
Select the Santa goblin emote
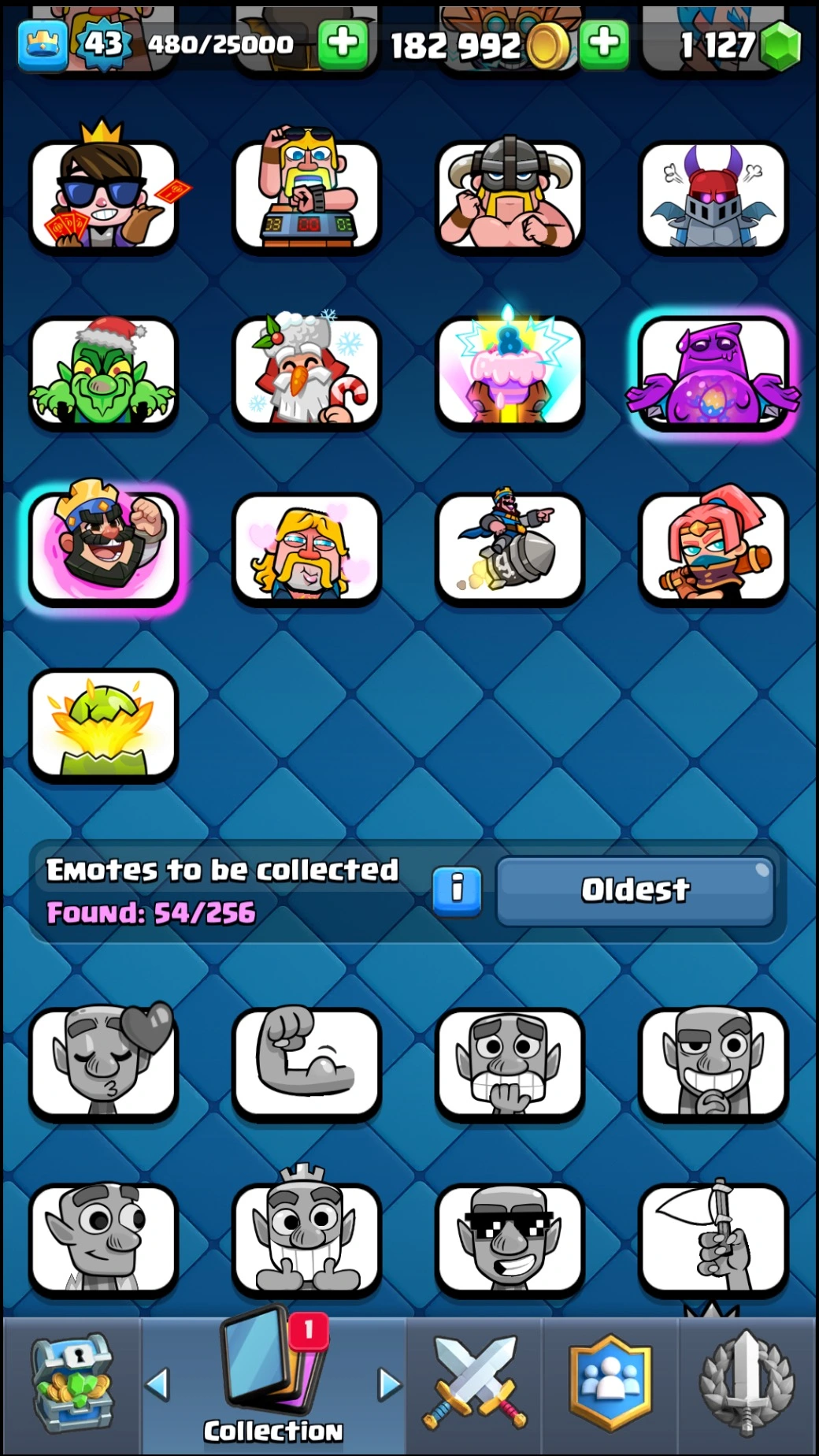103,371
